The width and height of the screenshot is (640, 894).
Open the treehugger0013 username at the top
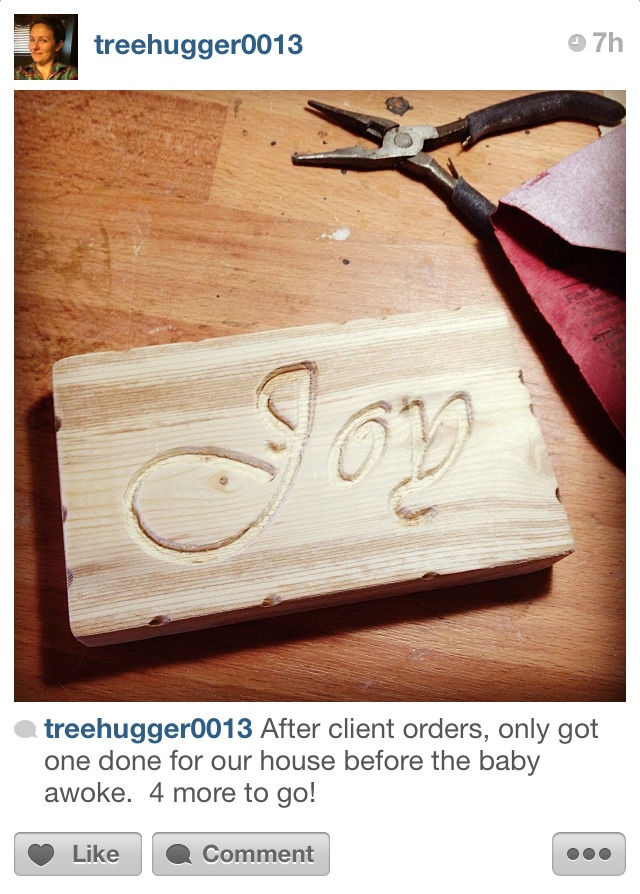[198, 45]
